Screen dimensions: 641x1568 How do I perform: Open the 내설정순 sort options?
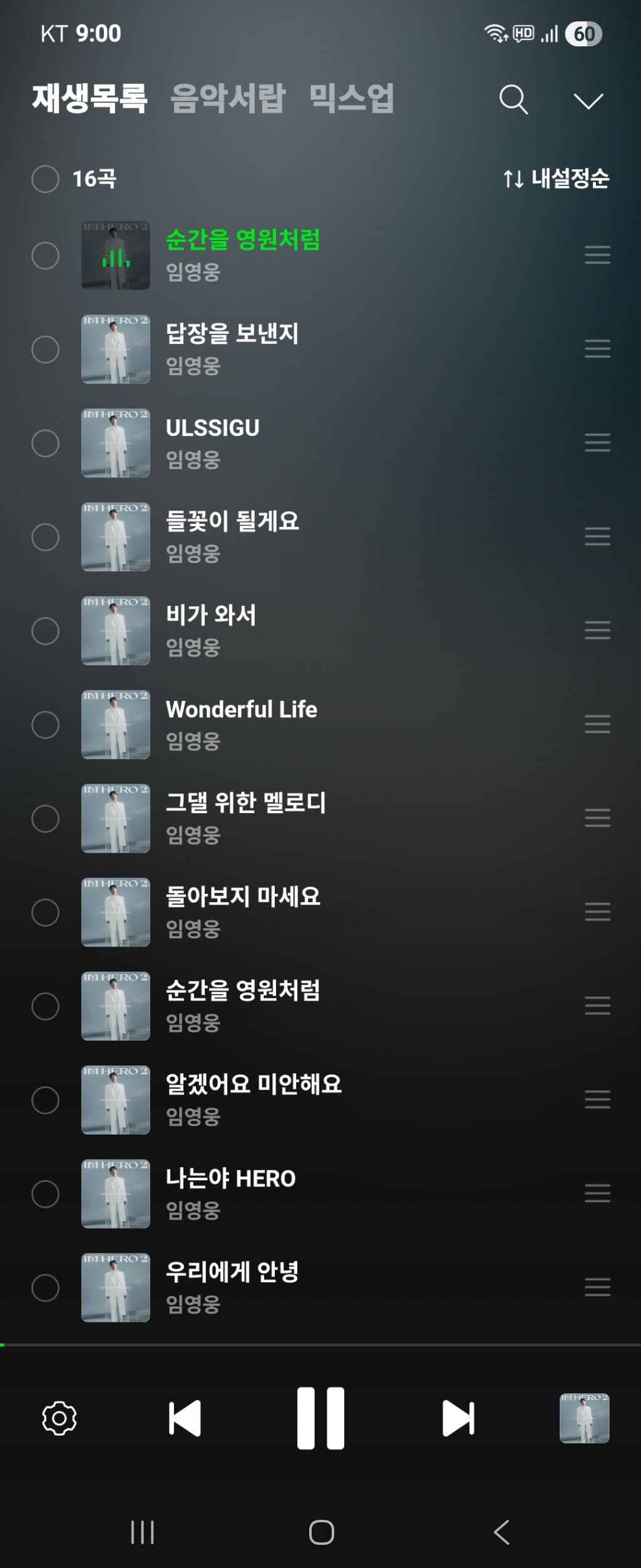pyautogui.click(x=556, y=179)
